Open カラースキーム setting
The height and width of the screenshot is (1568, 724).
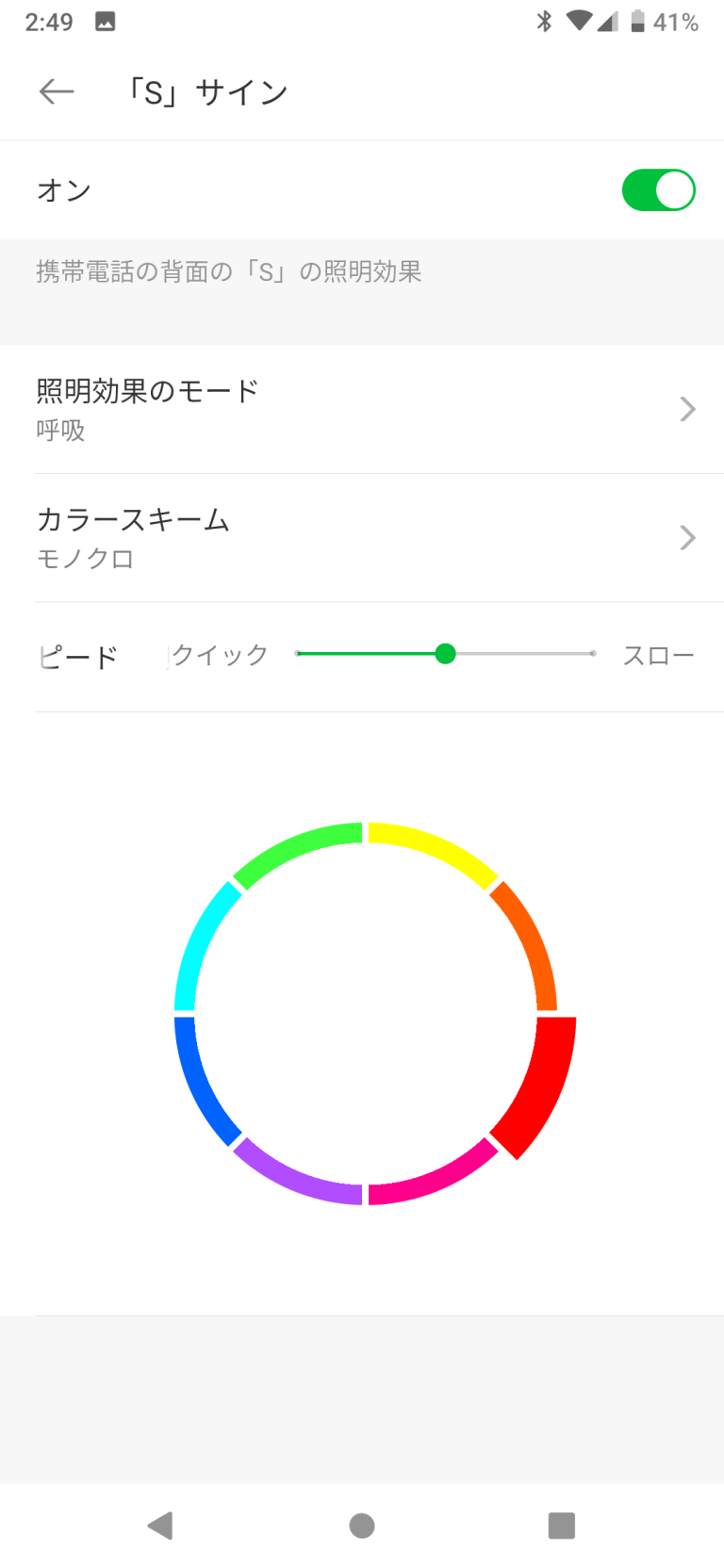pos(362,537)
